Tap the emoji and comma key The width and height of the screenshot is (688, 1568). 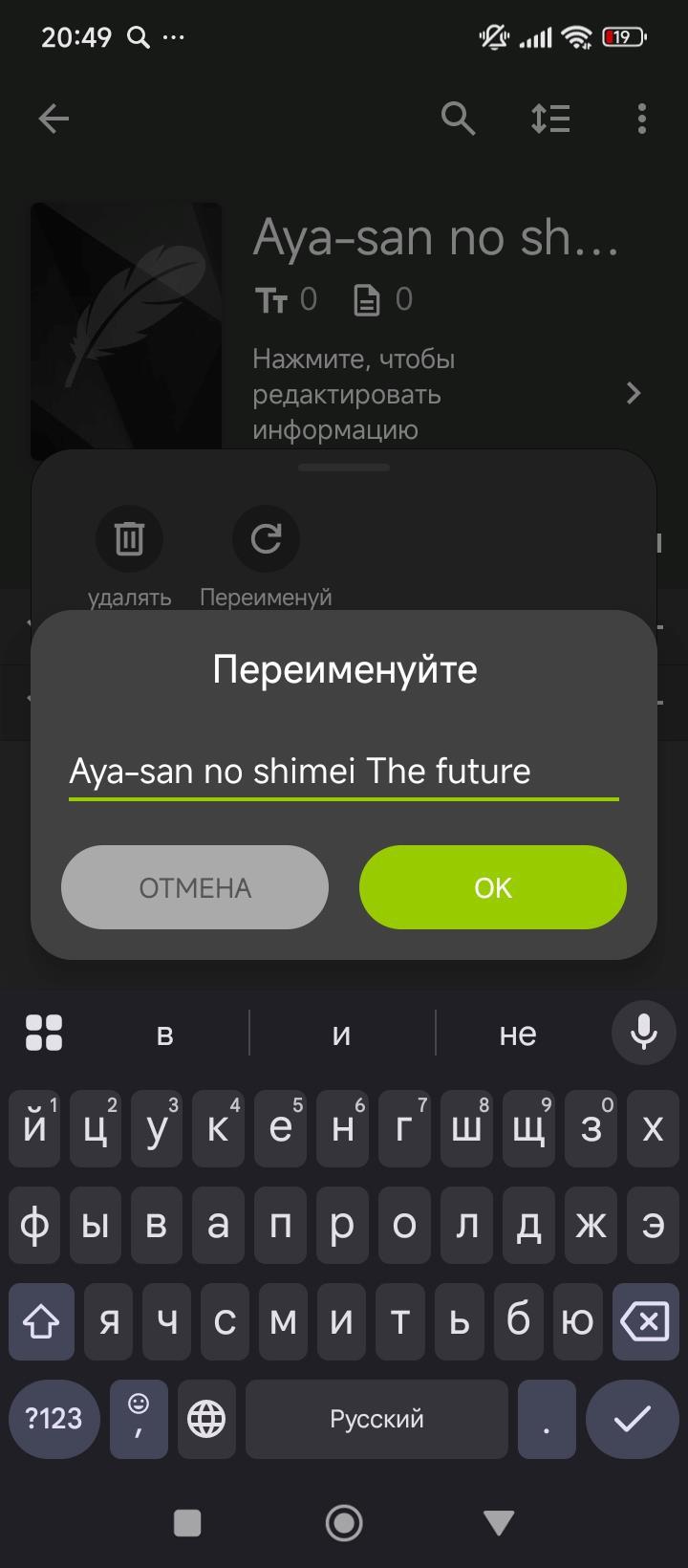pos(139,1419)
